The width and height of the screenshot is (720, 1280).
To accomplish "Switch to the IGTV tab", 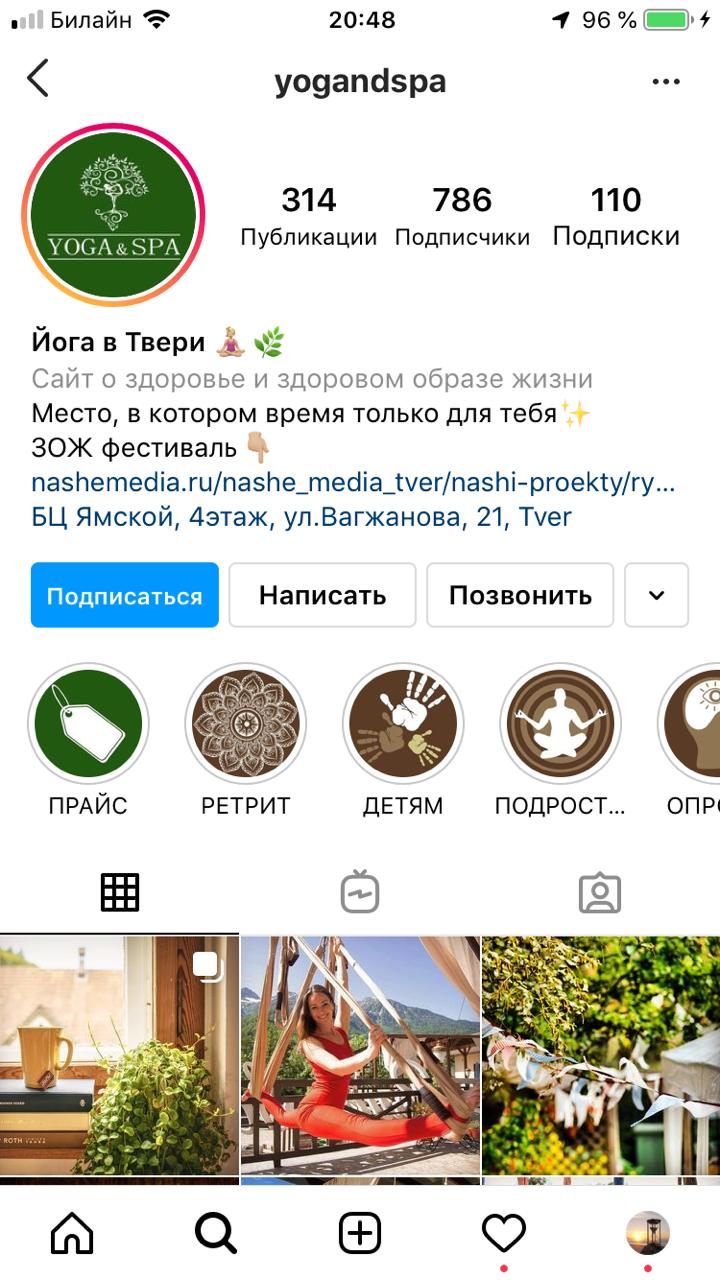I will pyautogui.click(x=360, y=893).
